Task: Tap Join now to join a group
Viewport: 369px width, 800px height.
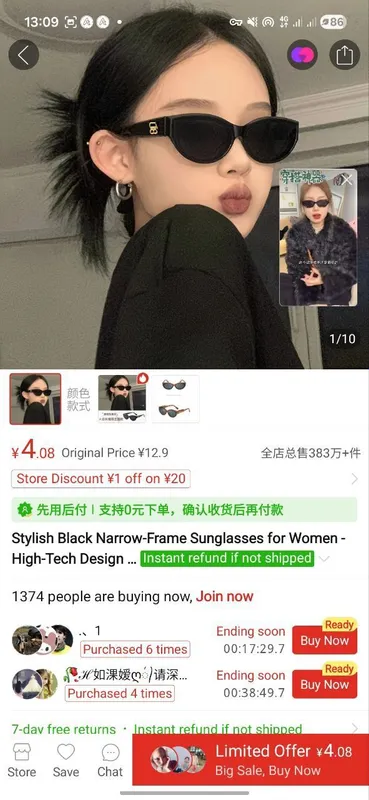Action: pos(225,596)
